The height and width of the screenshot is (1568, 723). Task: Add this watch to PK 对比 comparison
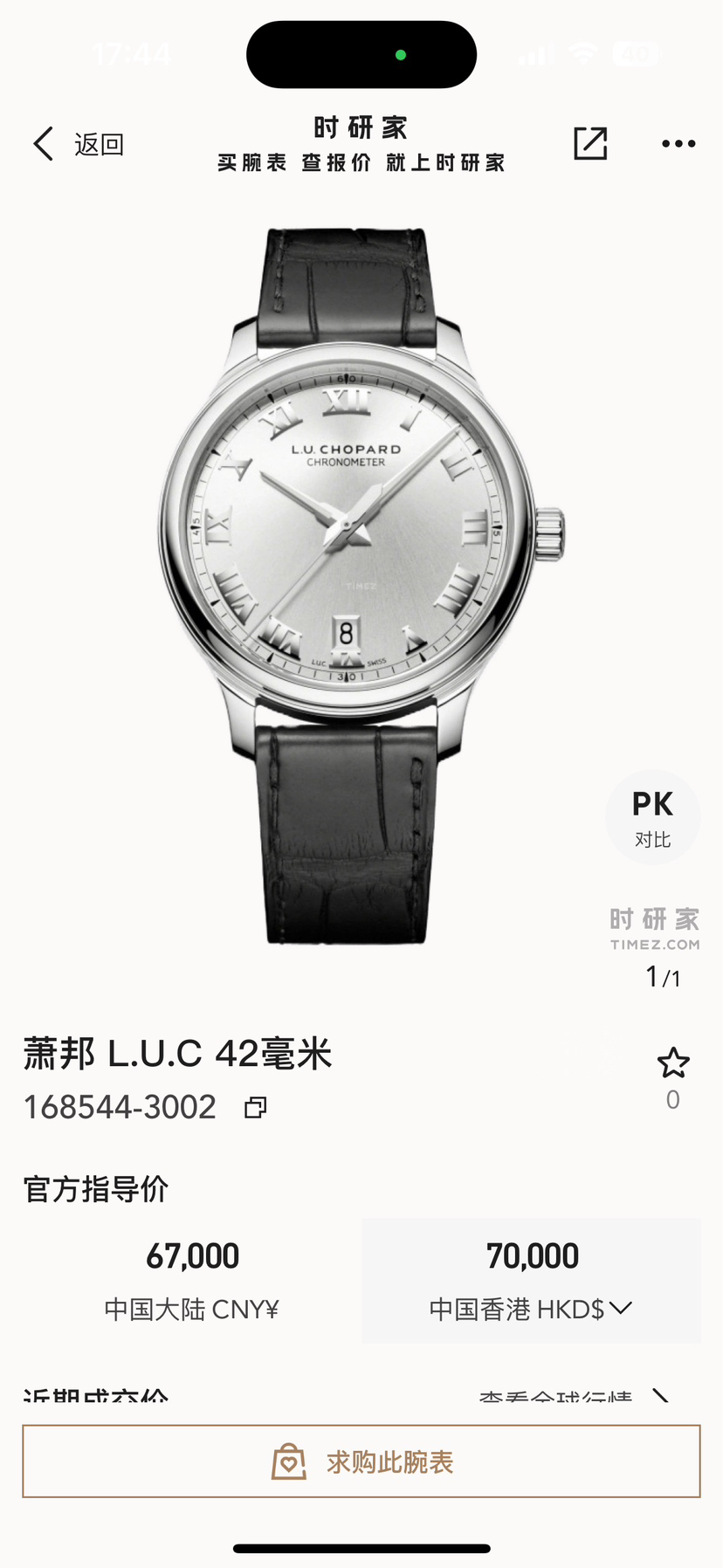[x=652, y=817]
